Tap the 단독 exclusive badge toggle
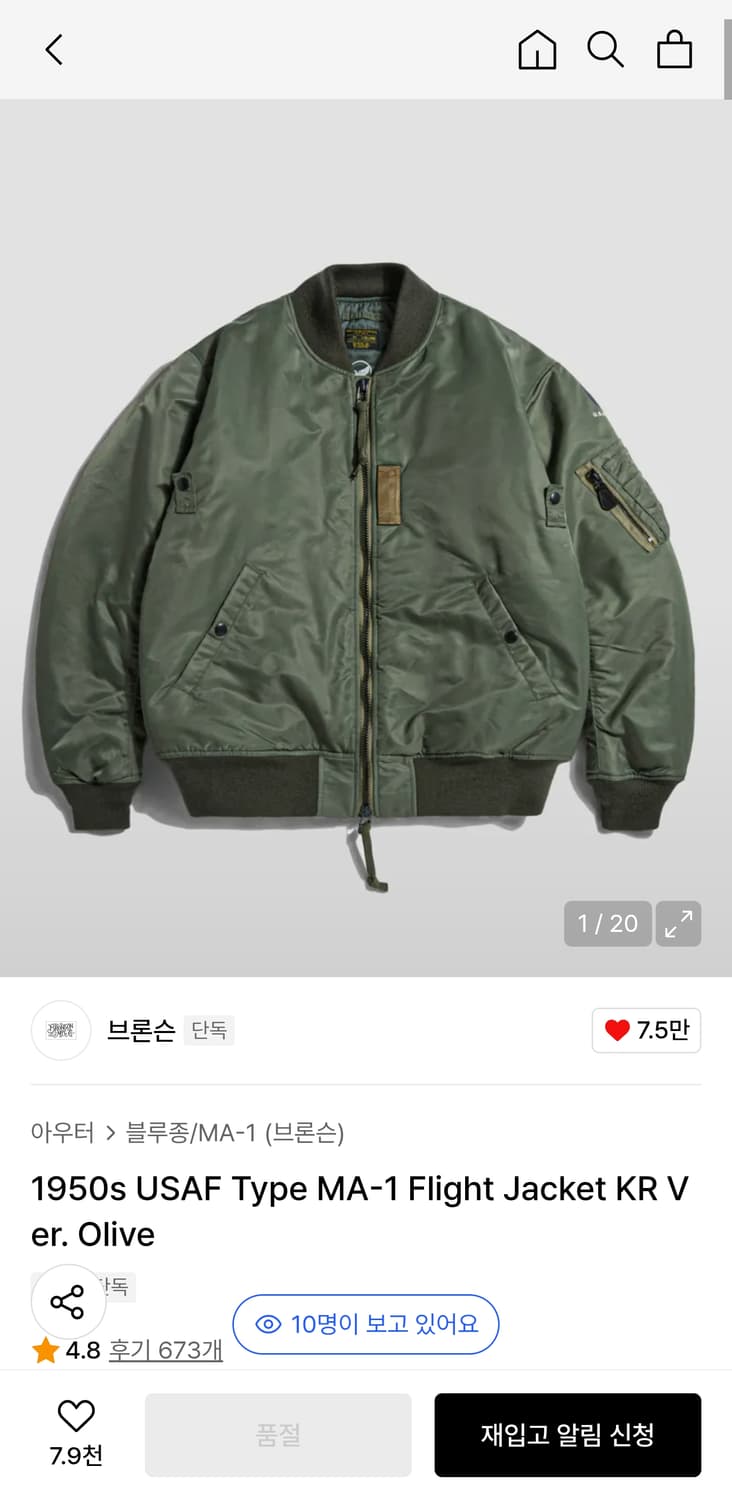 click(x=213, y=1030)
